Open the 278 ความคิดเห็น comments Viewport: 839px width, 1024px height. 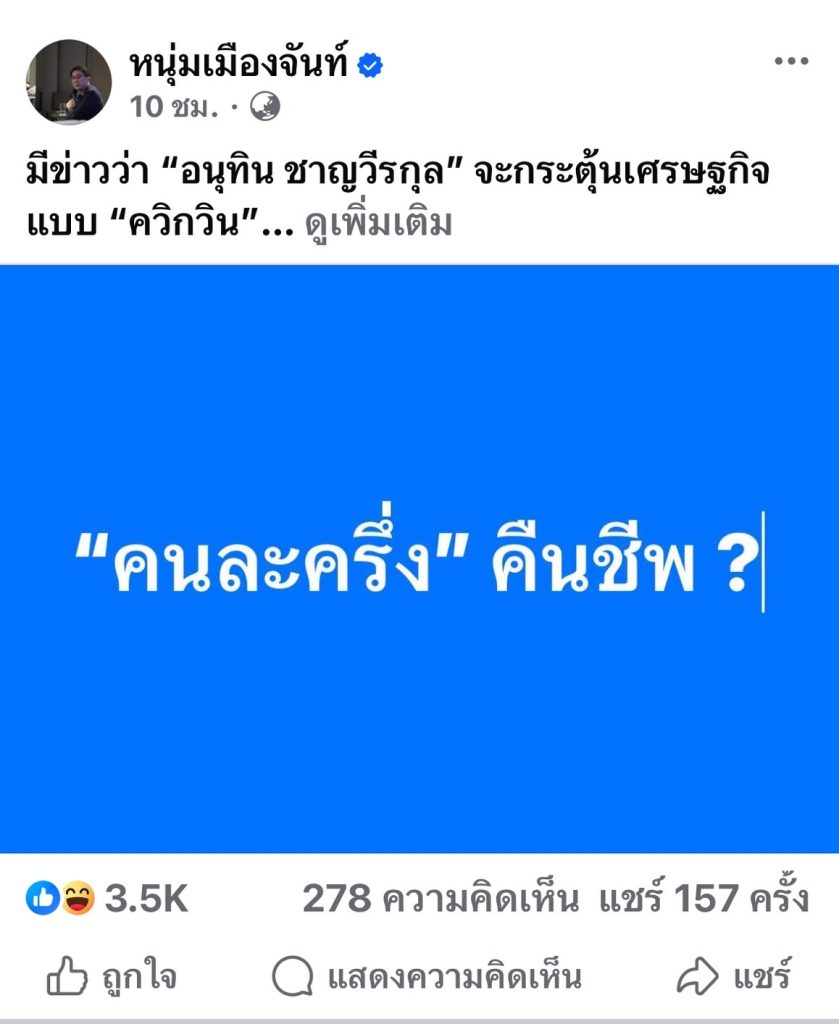[x=440, y=900]
